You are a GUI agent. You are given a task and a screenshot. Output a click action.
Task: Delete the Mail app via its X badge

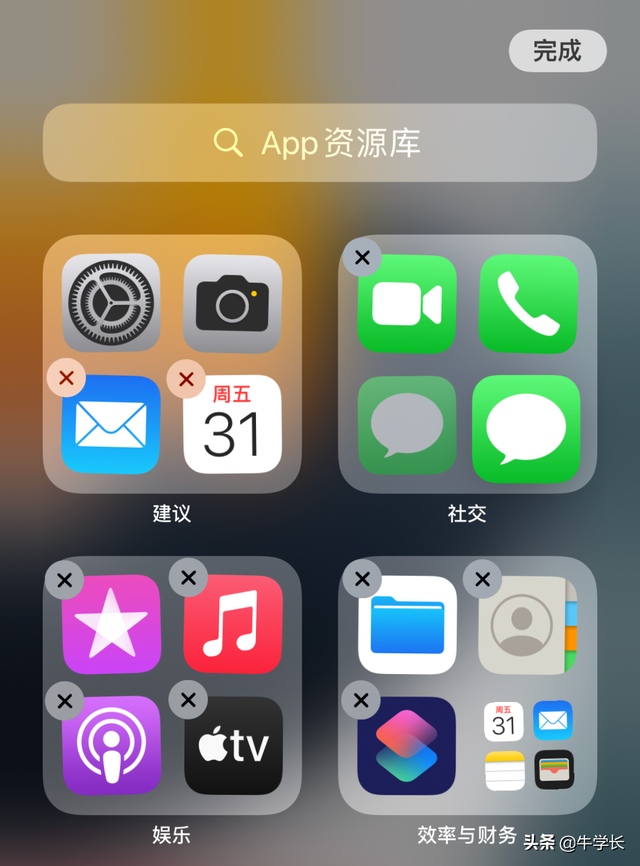pyautogui.click(x=66, y=379)
